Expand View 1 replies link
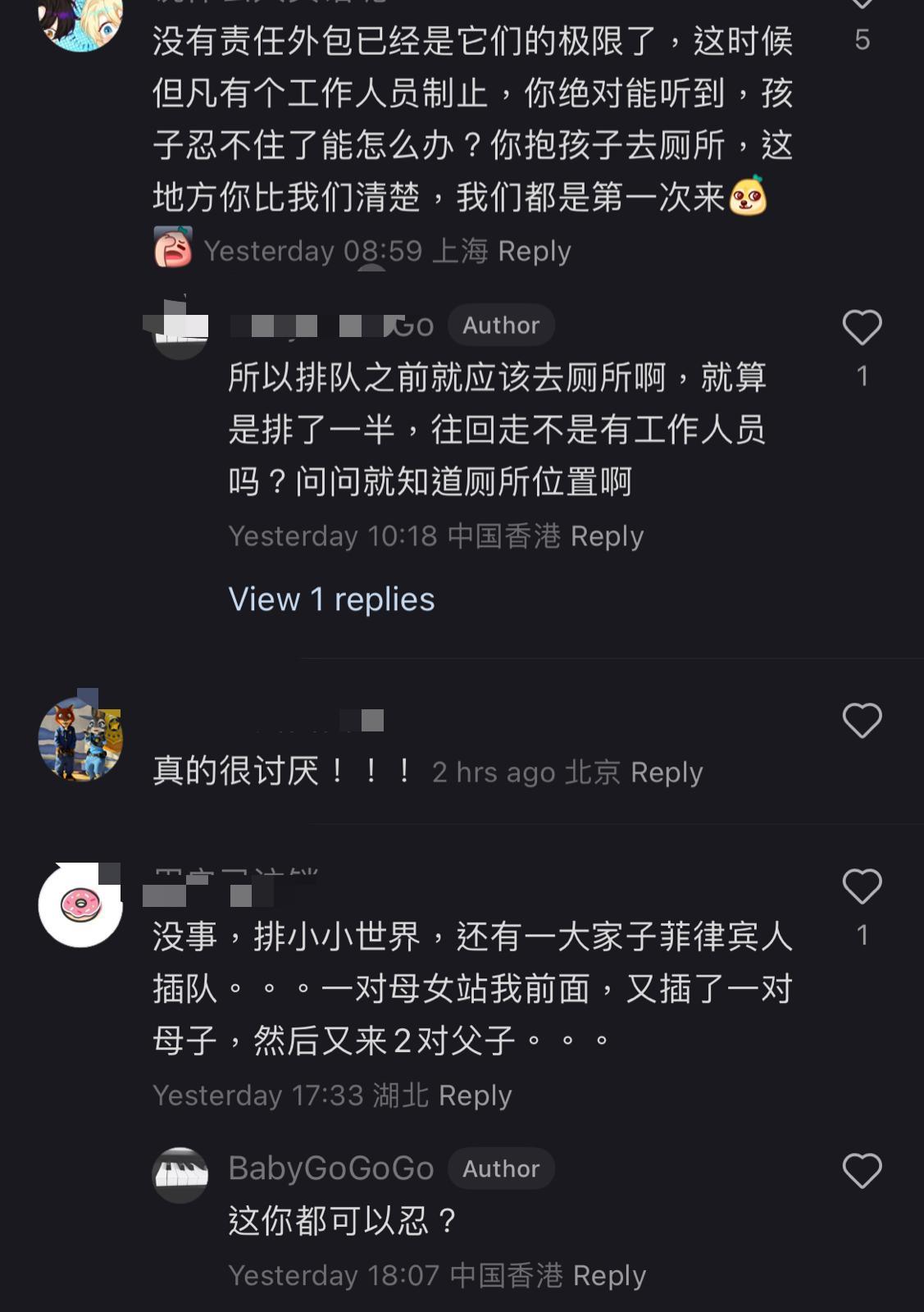Image resolution: width=924 pixels, height=1312 pixels. pyautogui.click(x=331, y=599)
